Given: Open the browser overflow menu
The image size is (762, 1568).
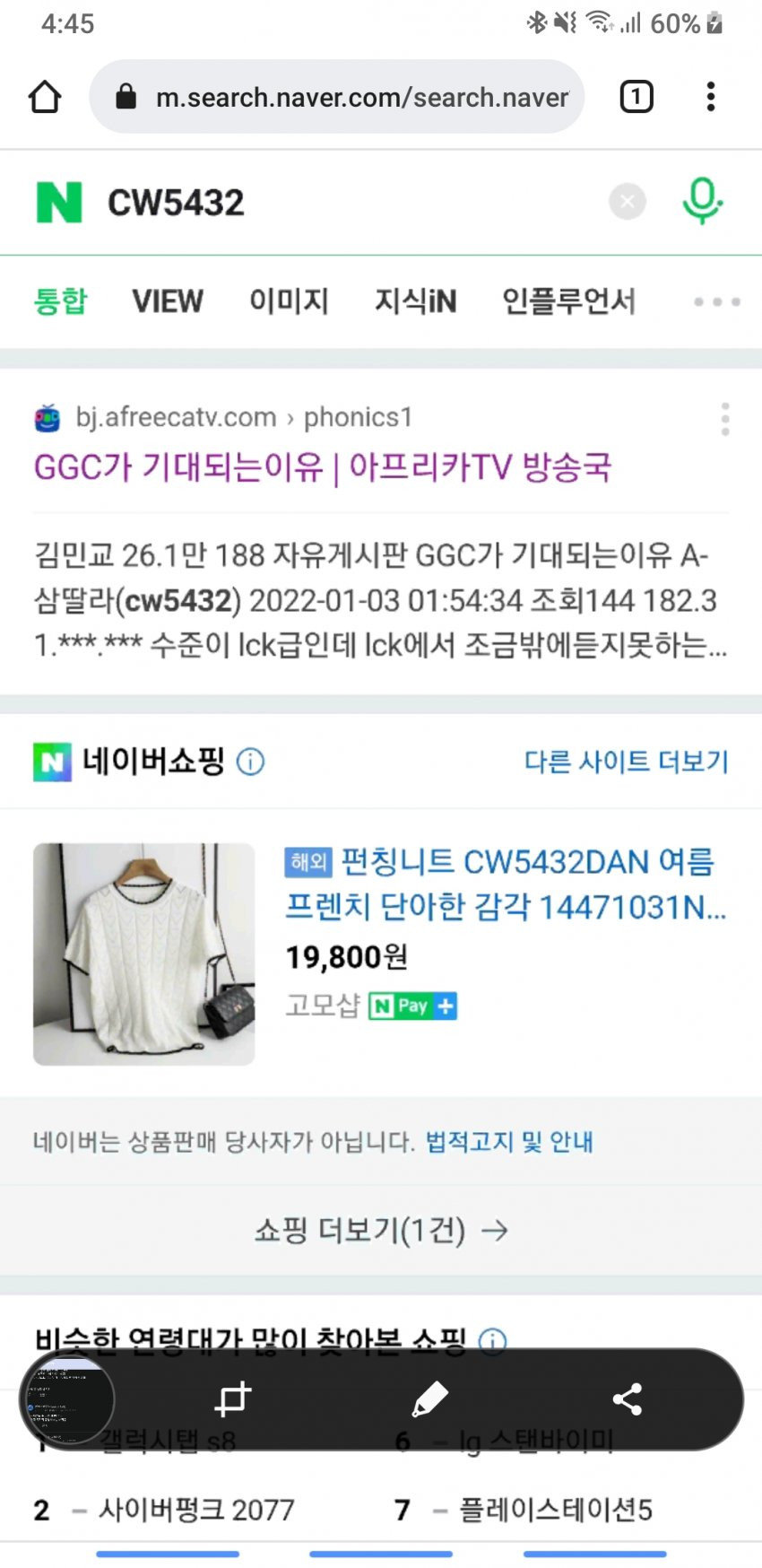Looking at the screenshot, I should pos(710,97).
